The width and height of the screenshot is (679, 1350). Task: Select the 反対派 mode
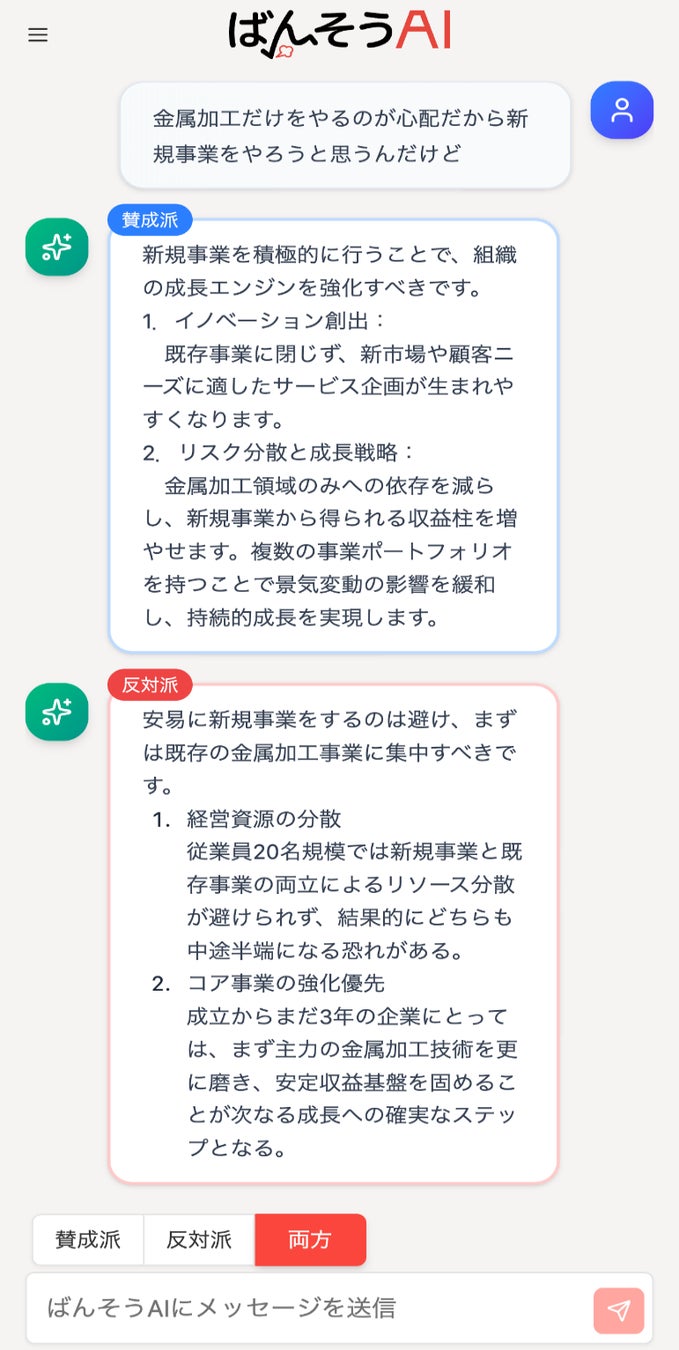point(199,1240)
